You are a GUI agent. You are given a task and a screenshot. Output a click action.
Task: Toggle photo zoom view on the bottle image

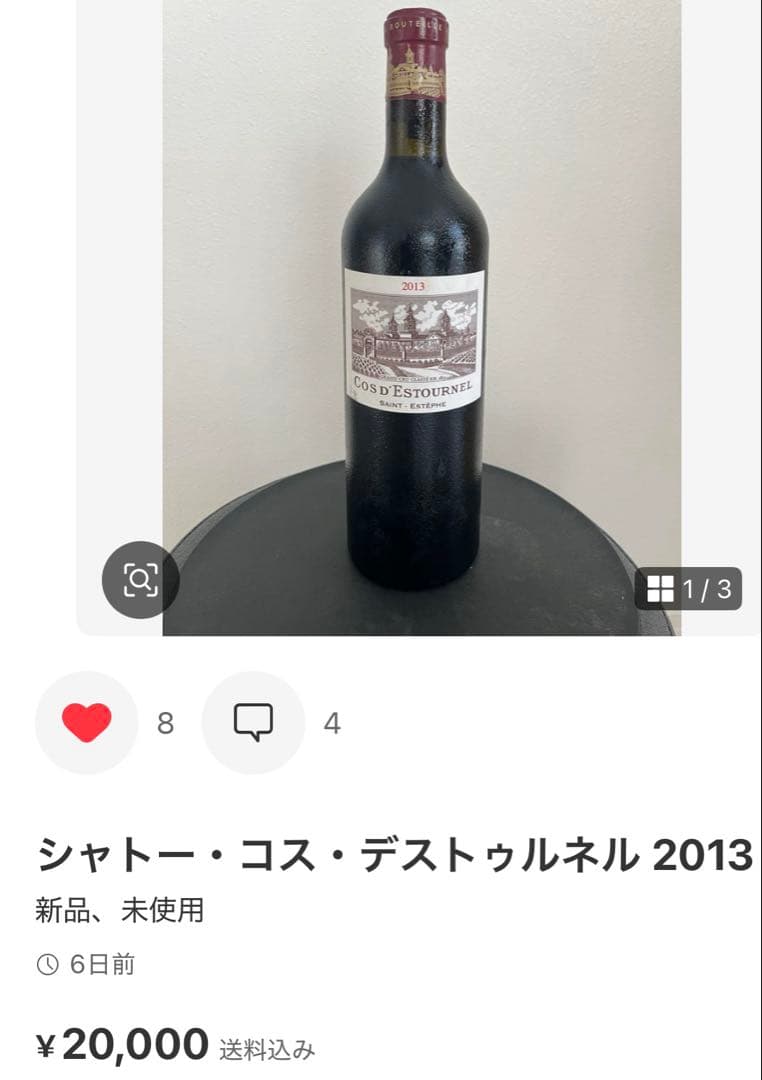point(140,578)
